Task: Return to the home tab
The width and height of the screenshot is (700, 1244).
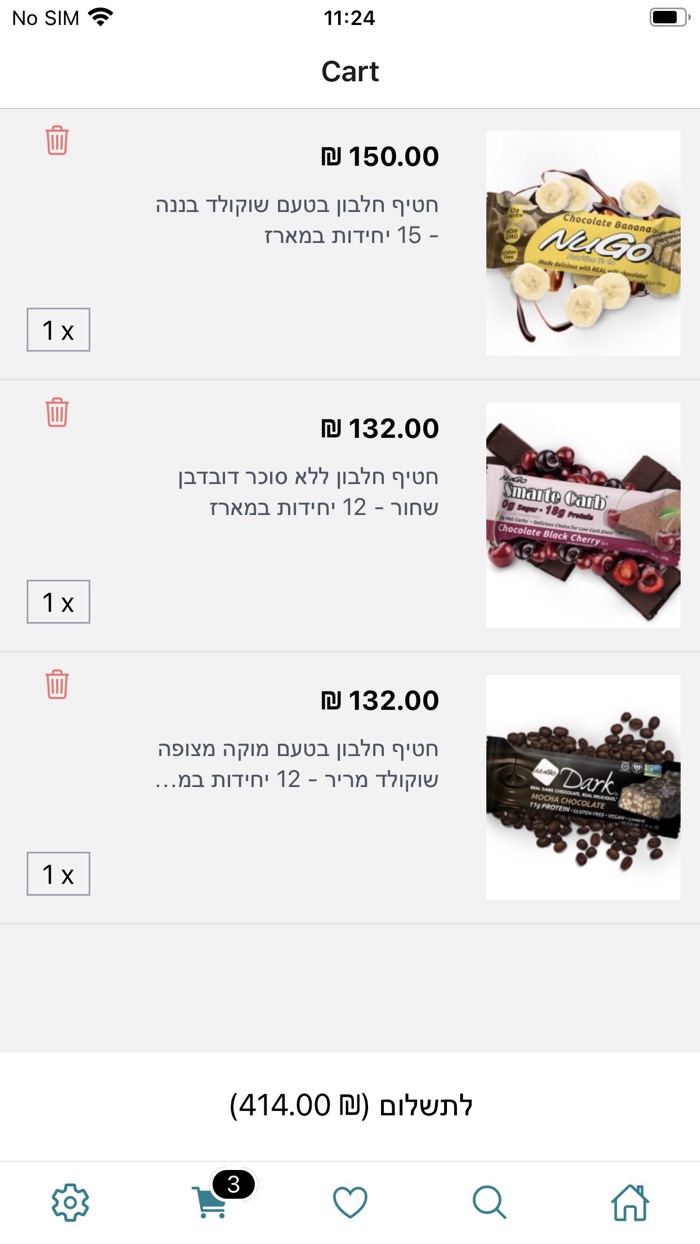Action: tap(630, 1202)
